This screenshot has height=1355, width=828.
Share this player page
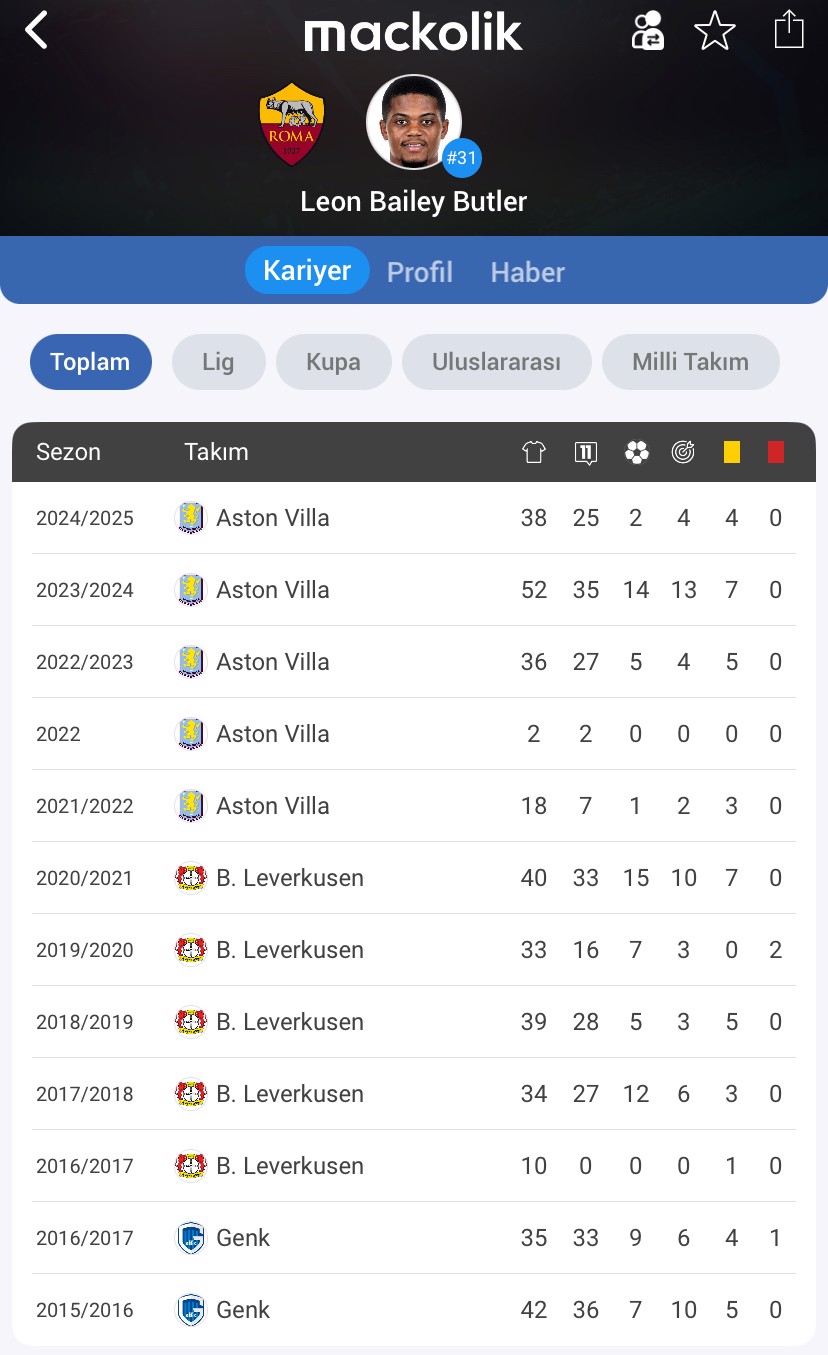click(x=789, y=29)
